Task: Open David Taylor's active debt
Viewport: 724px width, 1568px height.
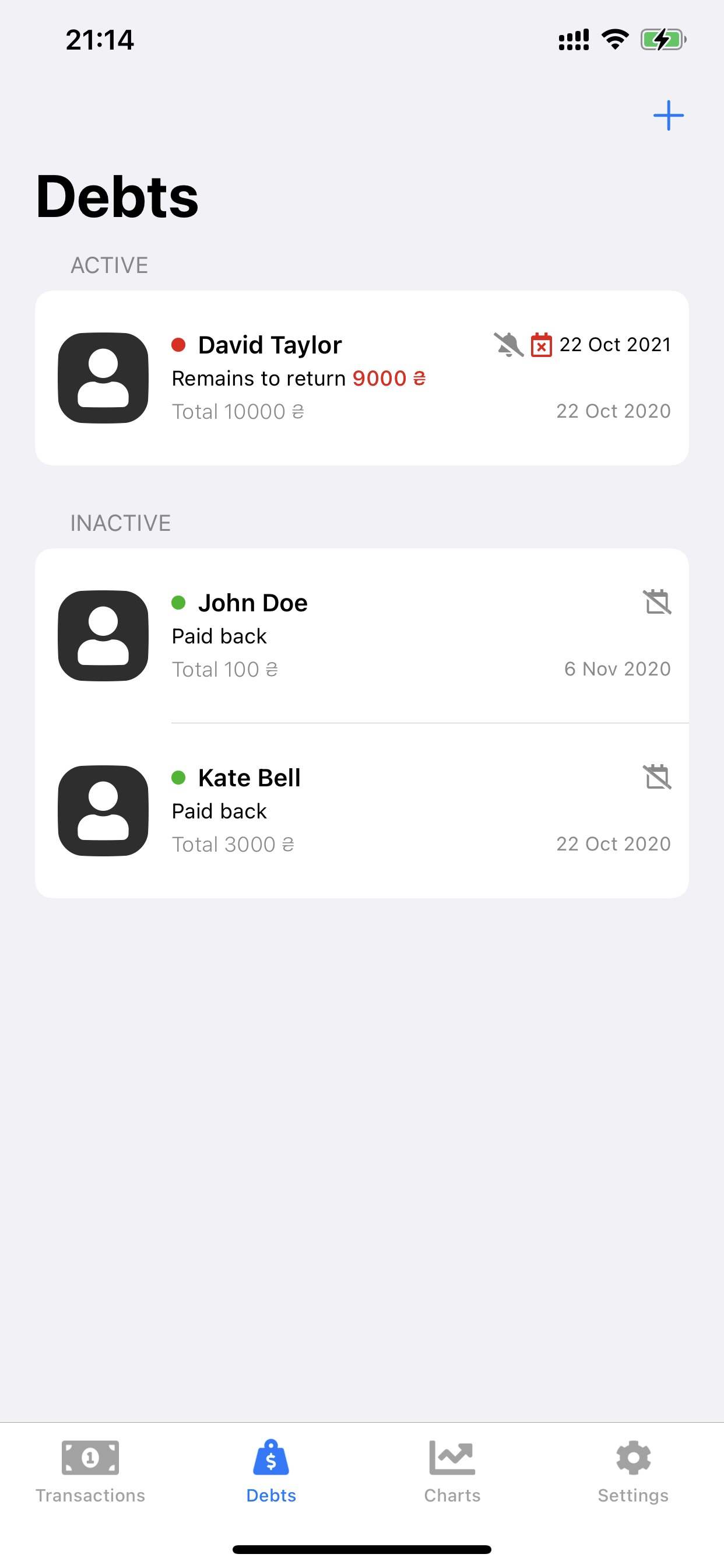Action: tap(361, 378)
